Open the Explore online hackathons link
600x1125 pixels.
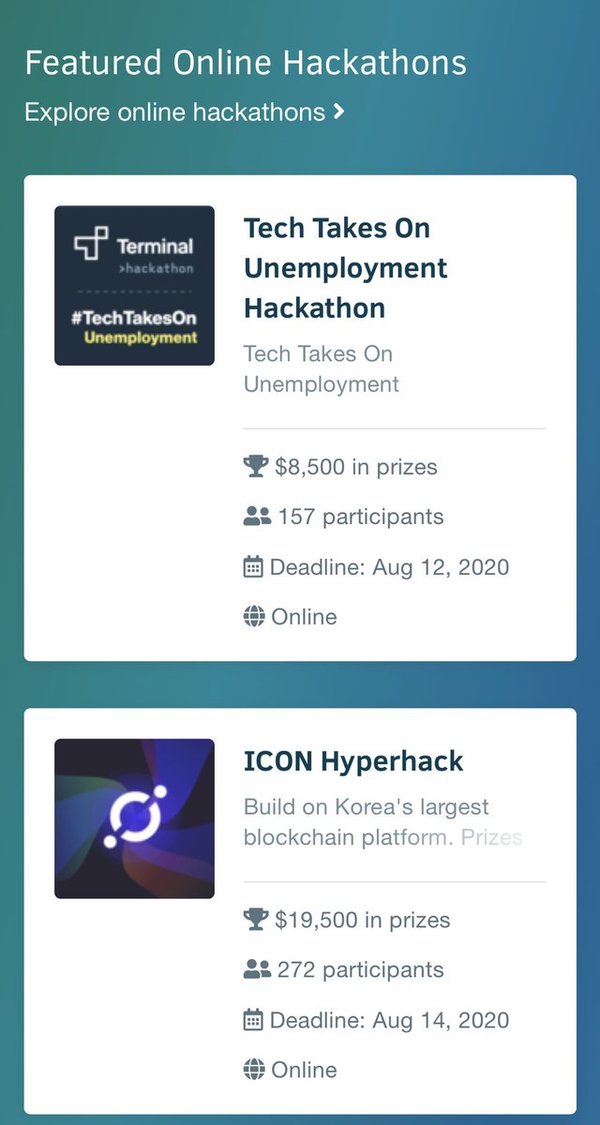point(184,112)
